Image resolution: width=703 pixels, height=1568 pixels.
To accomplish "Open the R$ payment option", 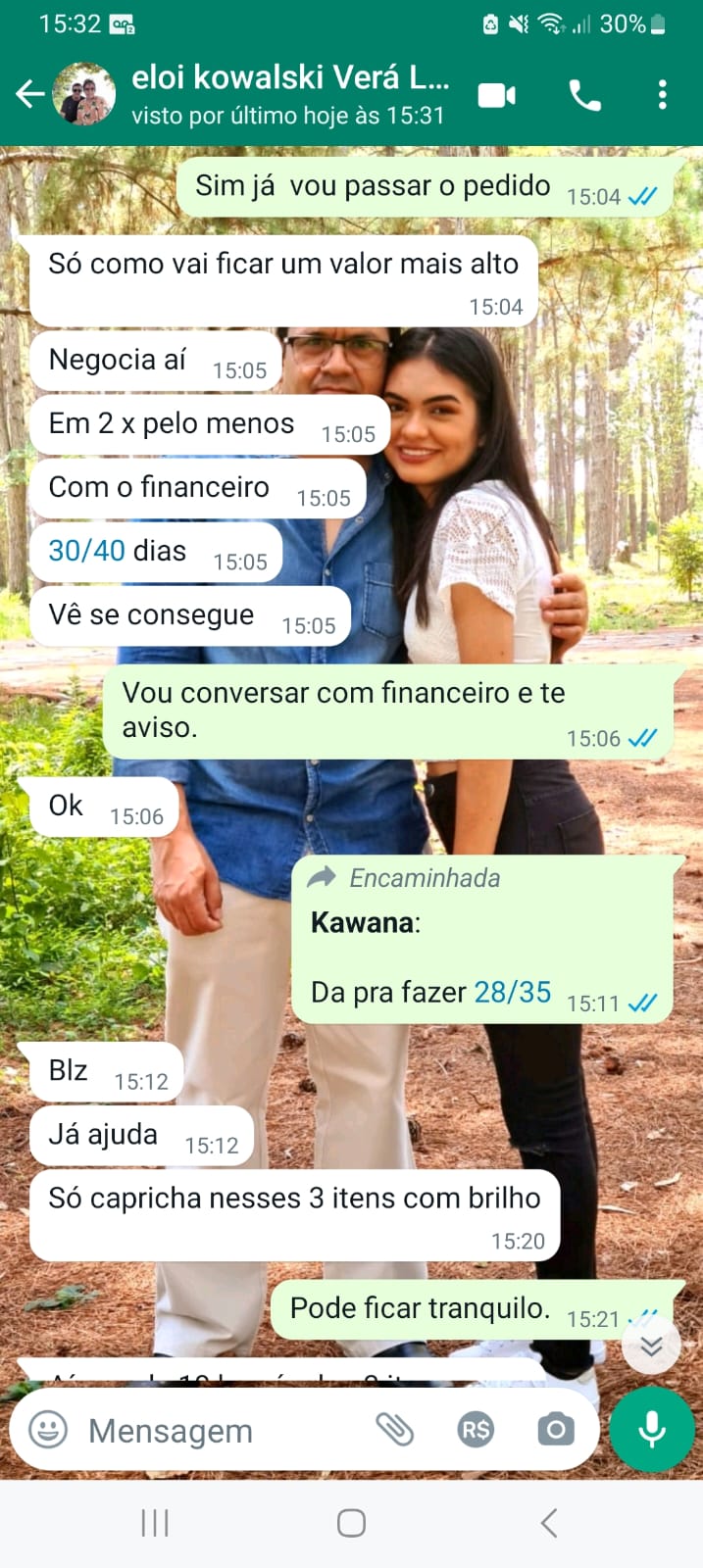I will [x=476, y=1430].
